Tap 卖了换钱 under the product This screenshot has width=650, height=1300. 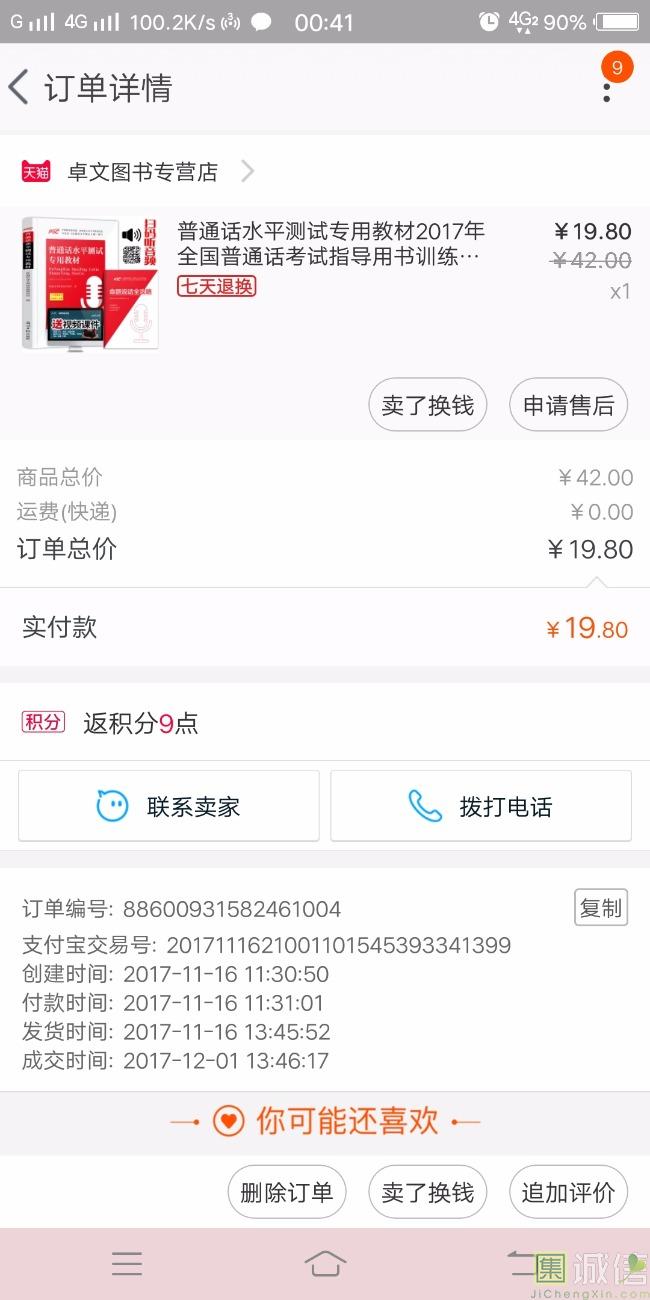pyautogui.click(x=427, y=405)
